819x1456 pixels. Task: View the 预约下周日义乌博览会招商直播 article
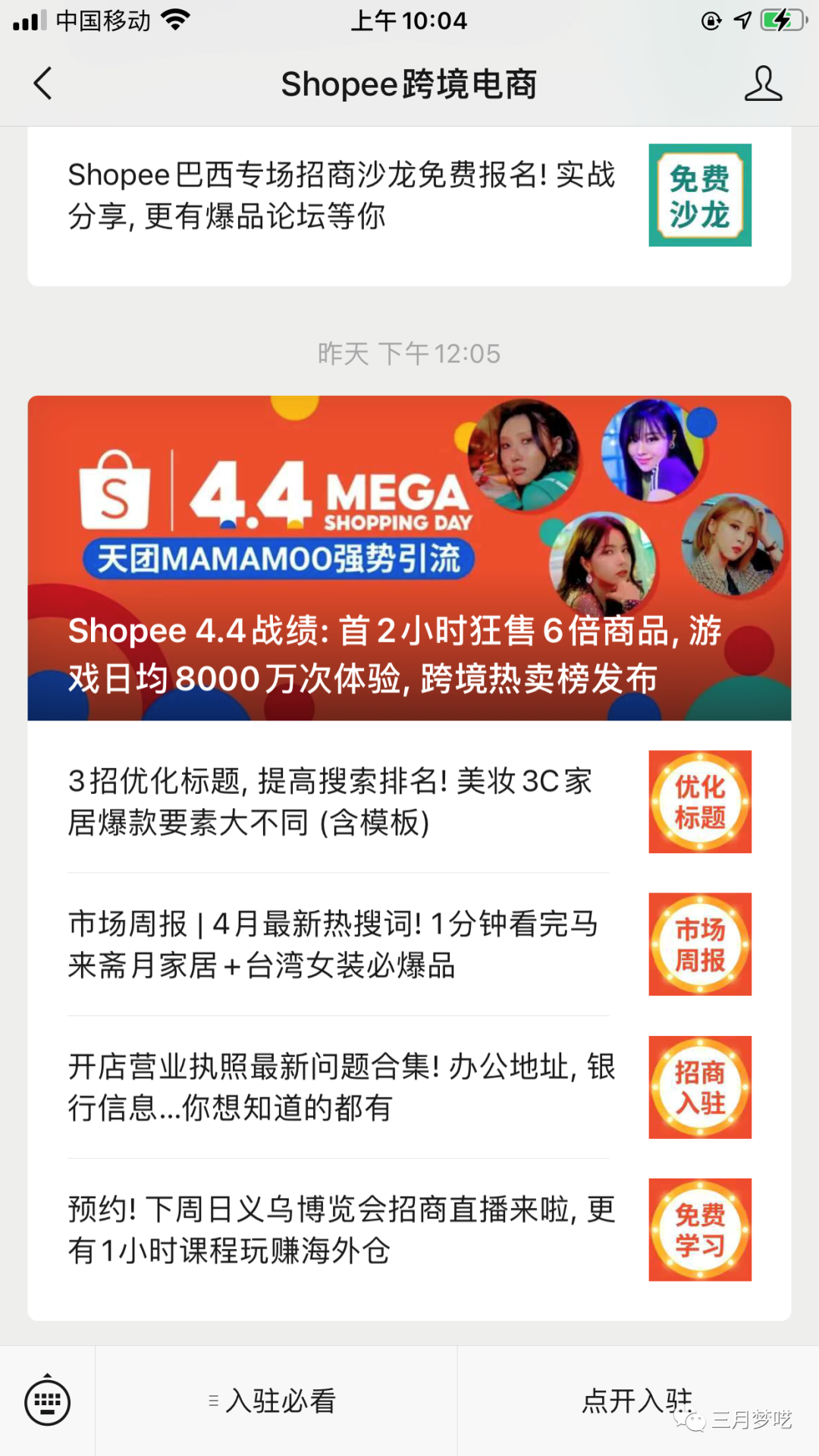pos(341,1229)
